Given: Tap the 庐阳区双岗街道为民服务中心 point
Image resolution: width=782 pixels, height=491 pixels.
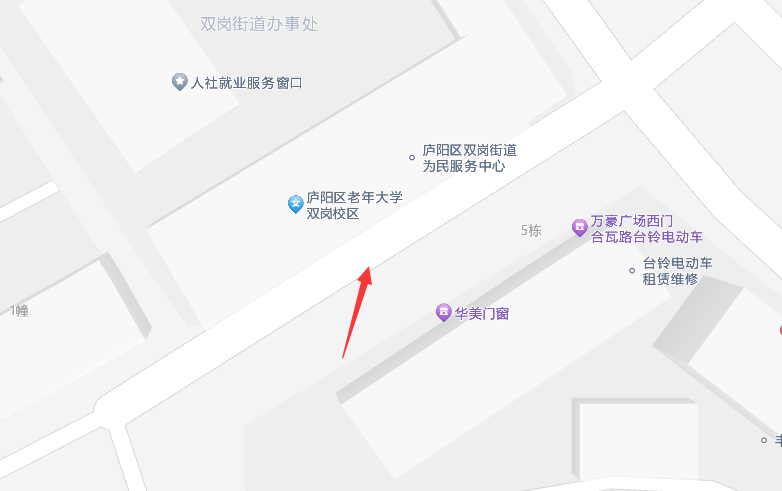Looking at the screenshot, I should click(x=412, y=157).
